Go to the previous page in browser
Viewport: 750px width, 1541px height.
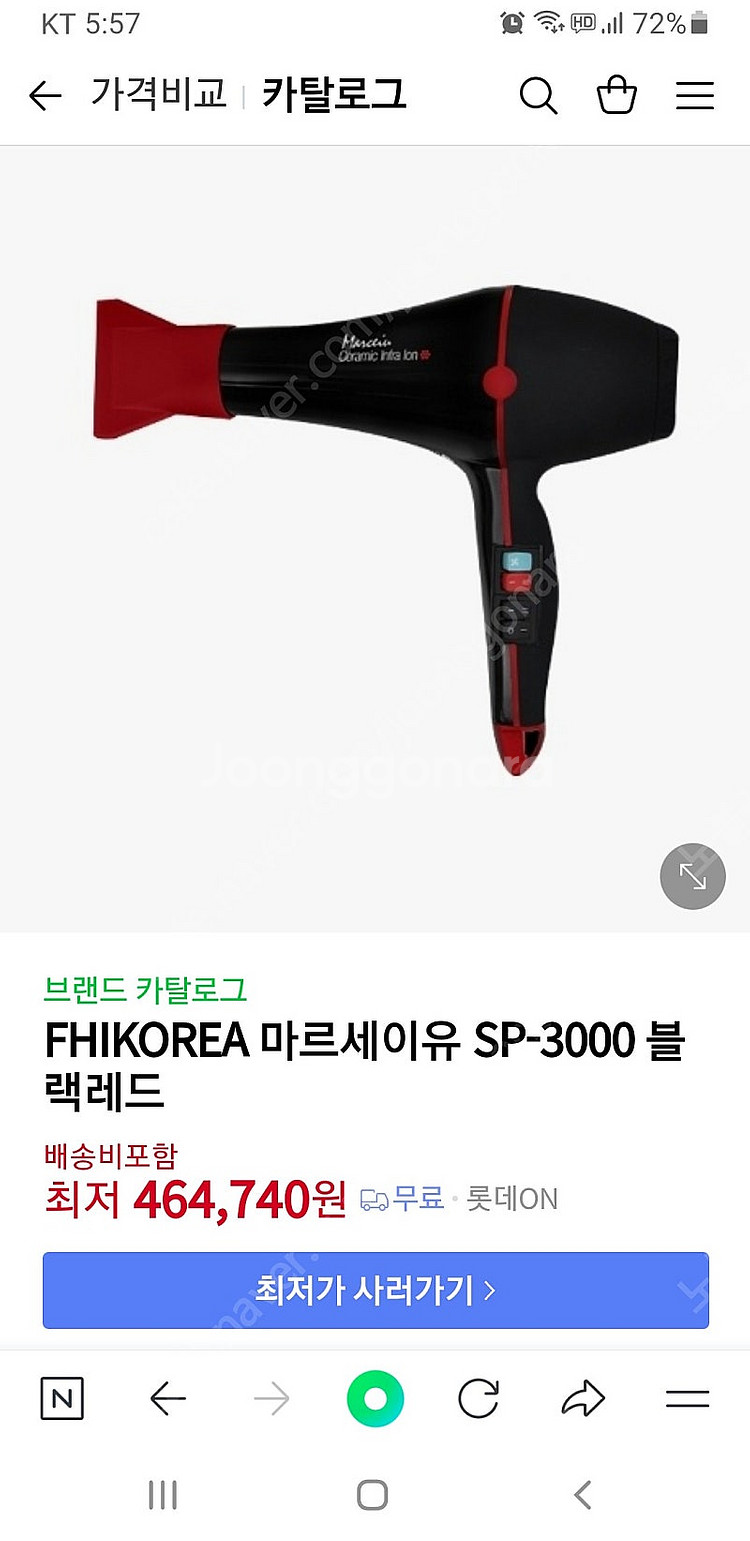(168, 1398)
